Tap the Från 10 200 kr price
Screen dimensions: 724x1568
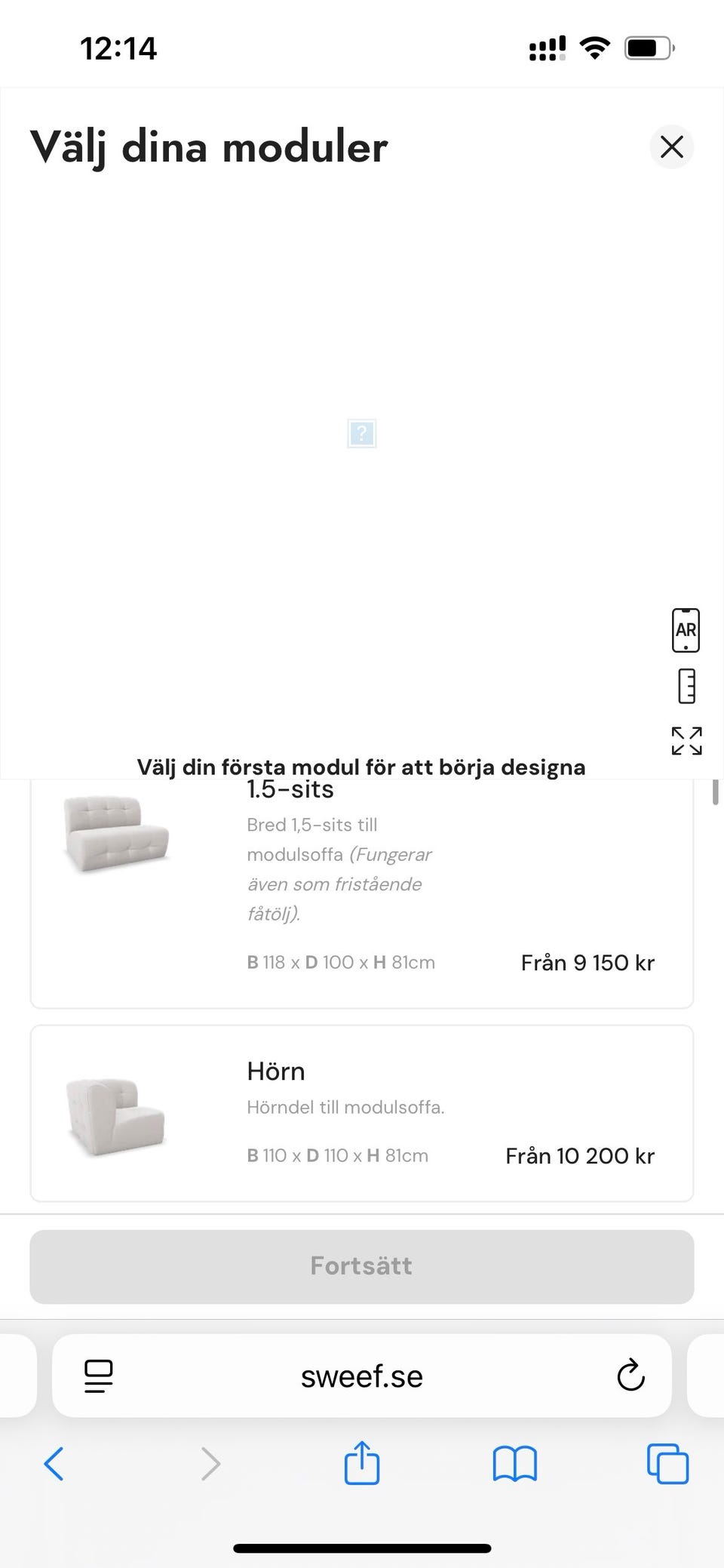tap(579, 1155)
